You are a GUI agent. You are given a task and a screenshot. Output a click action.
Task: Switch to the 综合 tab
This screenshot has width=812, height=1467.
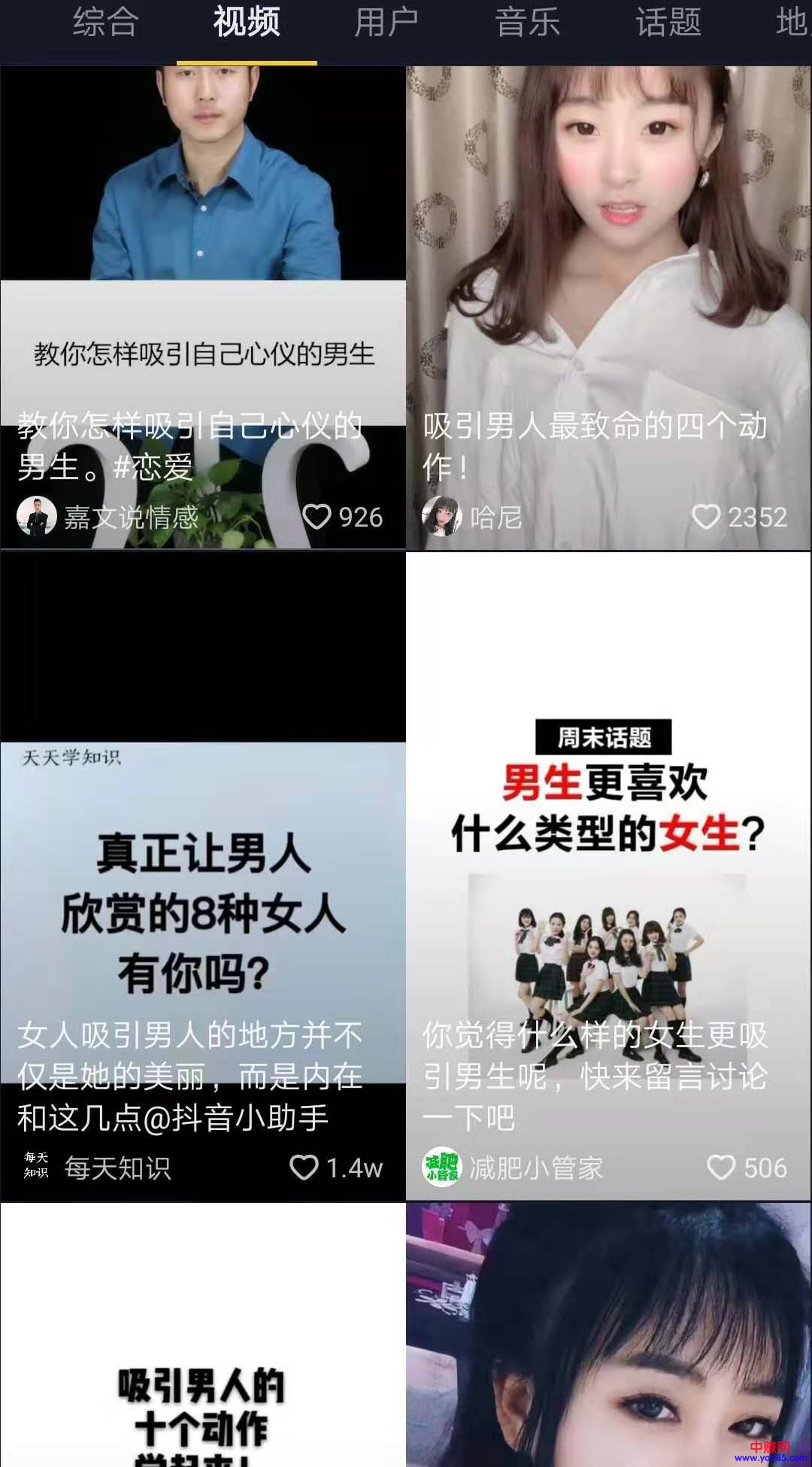tap(105, 23)
